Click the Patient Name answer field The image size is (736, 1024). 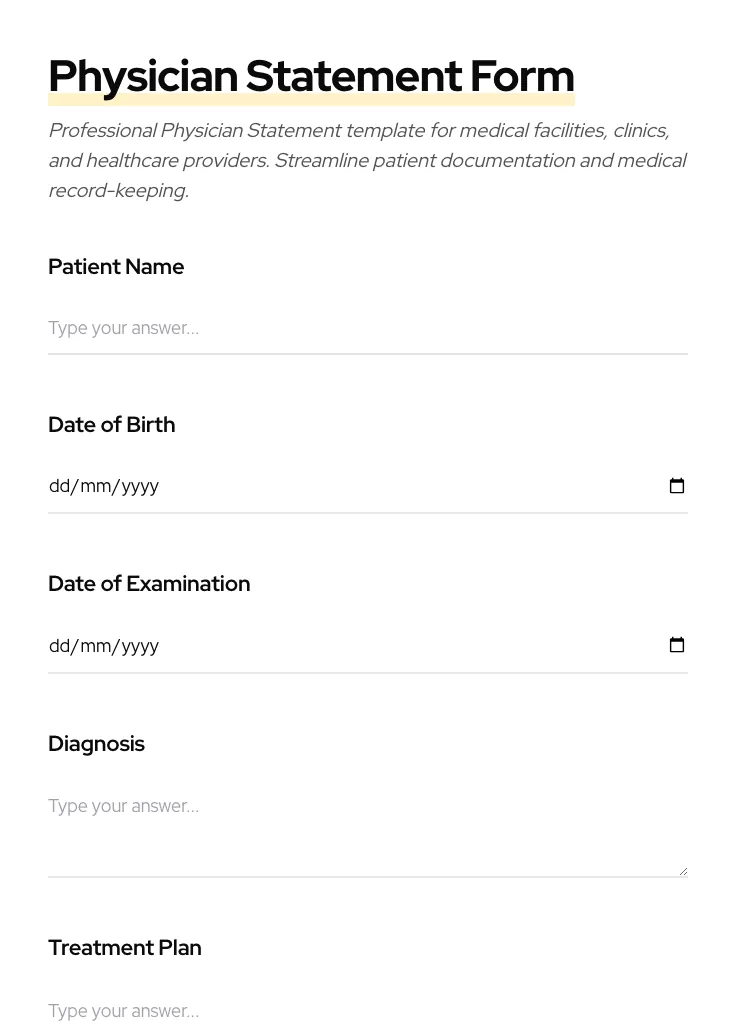pos(300,328)
